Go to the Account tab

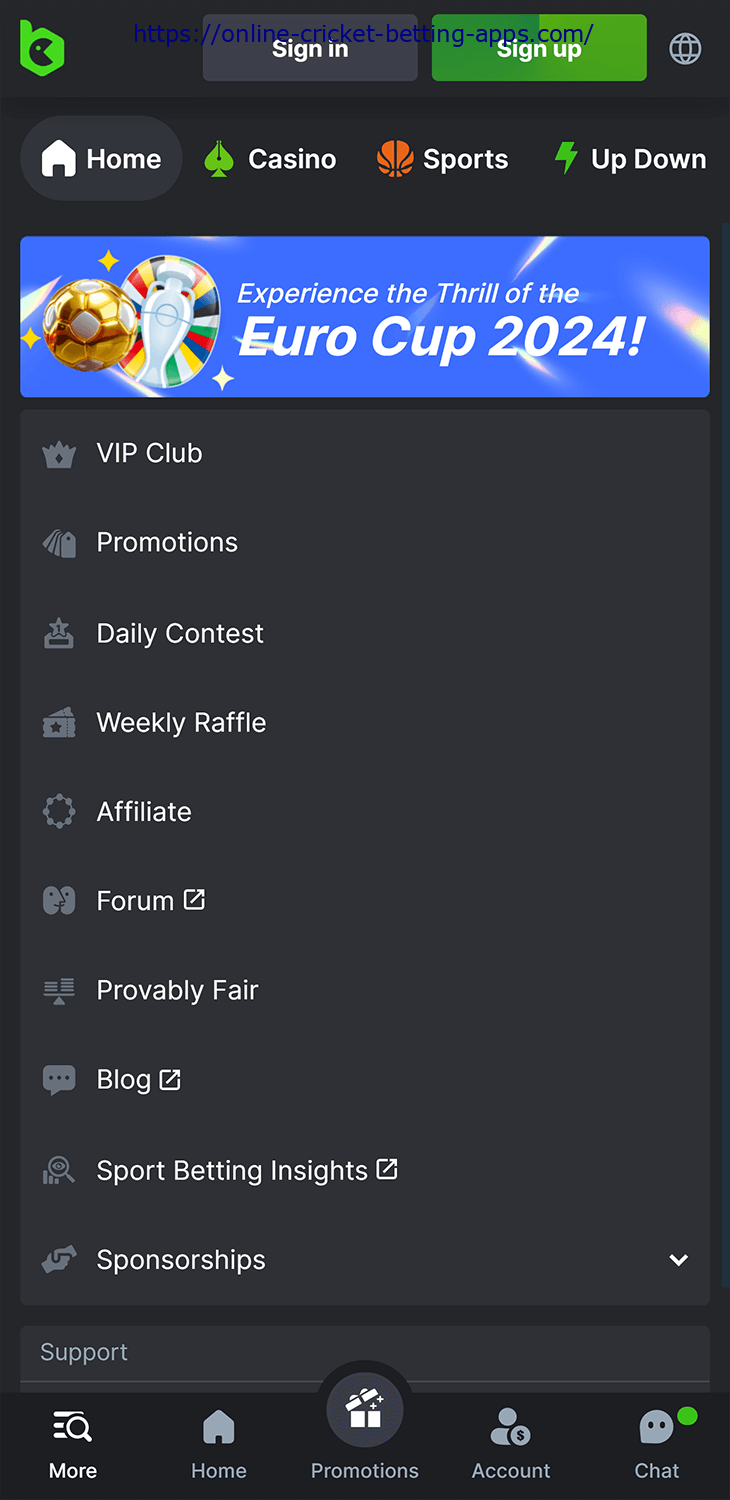[511, 1442]
